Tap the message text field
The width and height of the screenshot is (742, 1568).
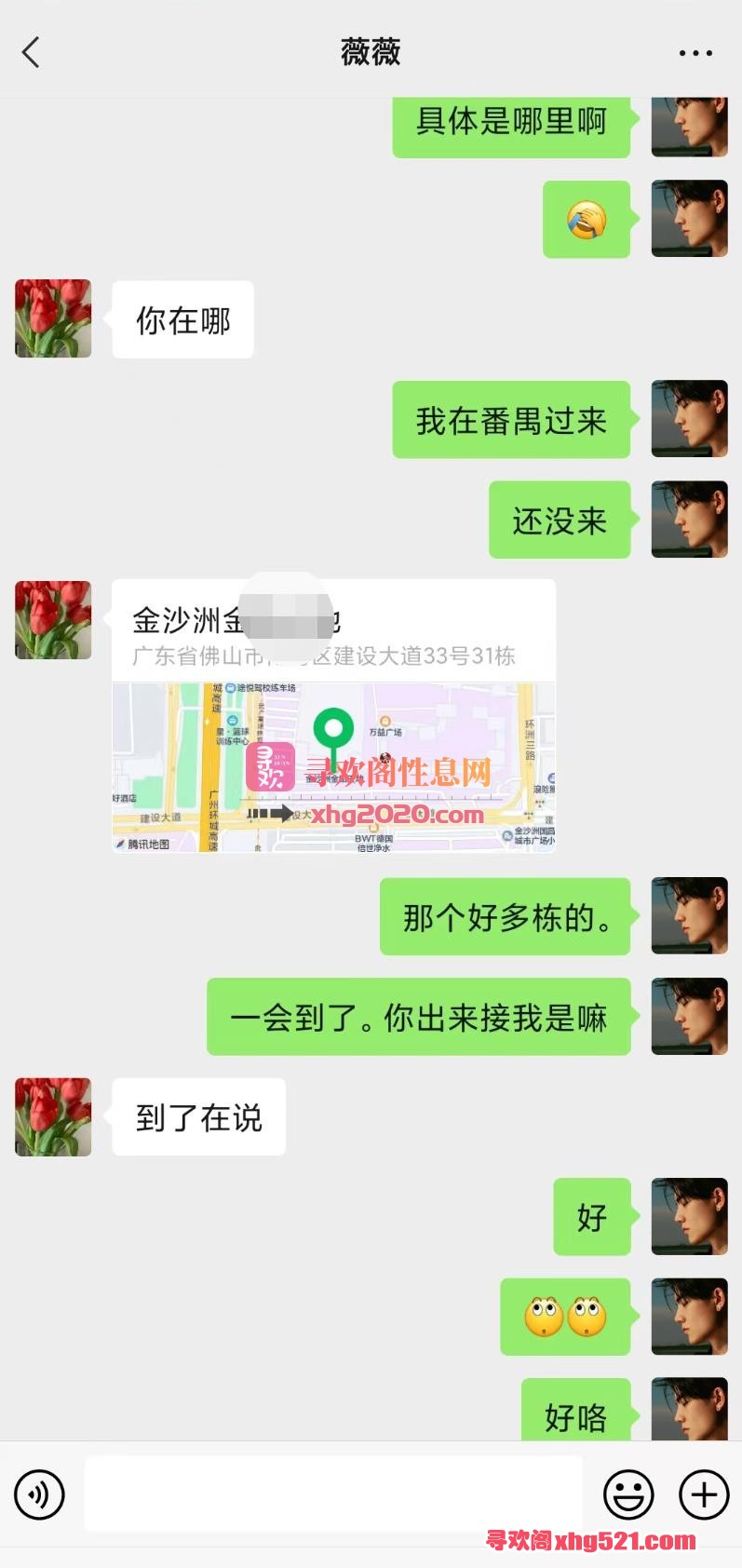coord(333,1494)
